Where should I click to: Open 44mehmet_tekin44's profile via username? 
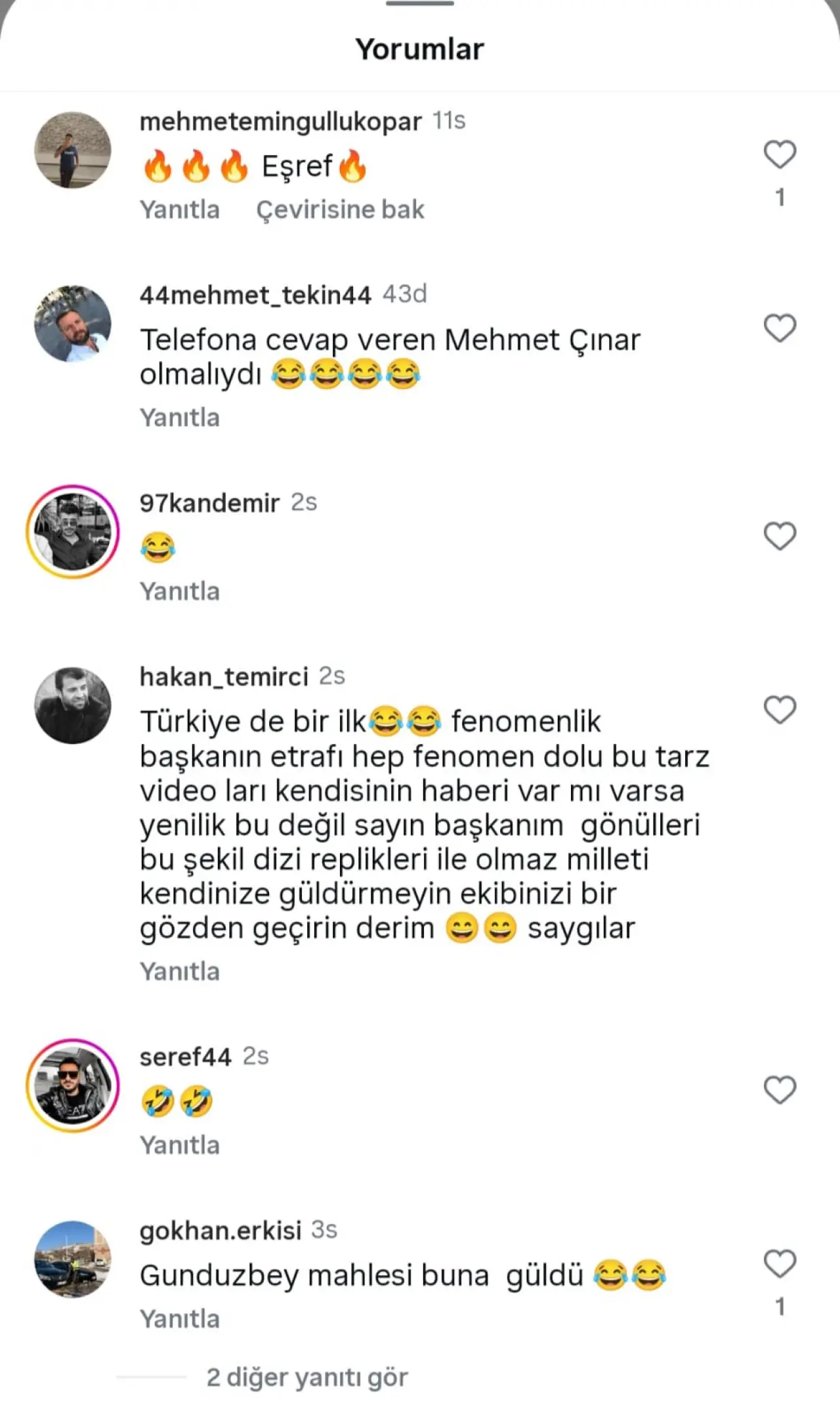[255, 295]
